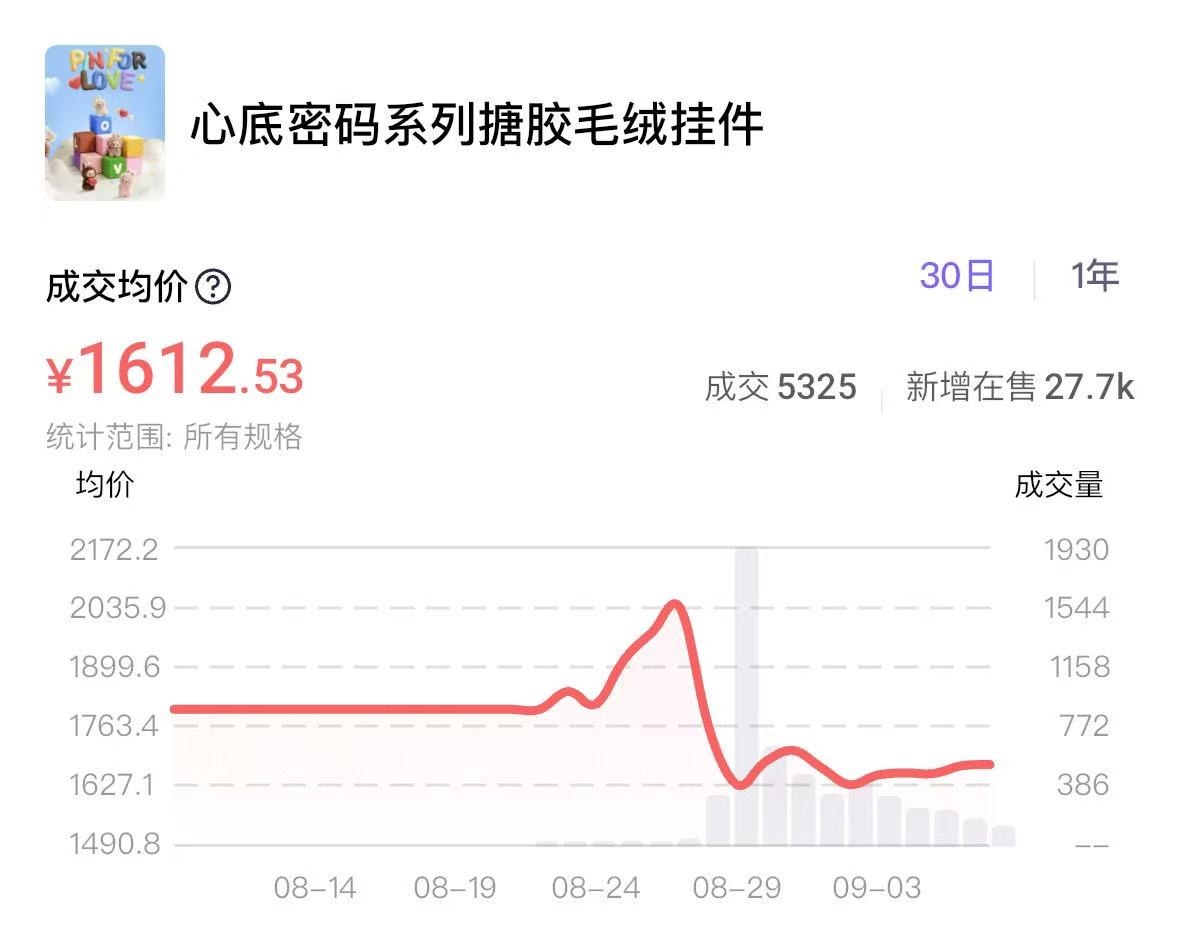This screenshot has width=1179, height=934.
Task: Switch to the 30日 range
Action: coord(957,276)
